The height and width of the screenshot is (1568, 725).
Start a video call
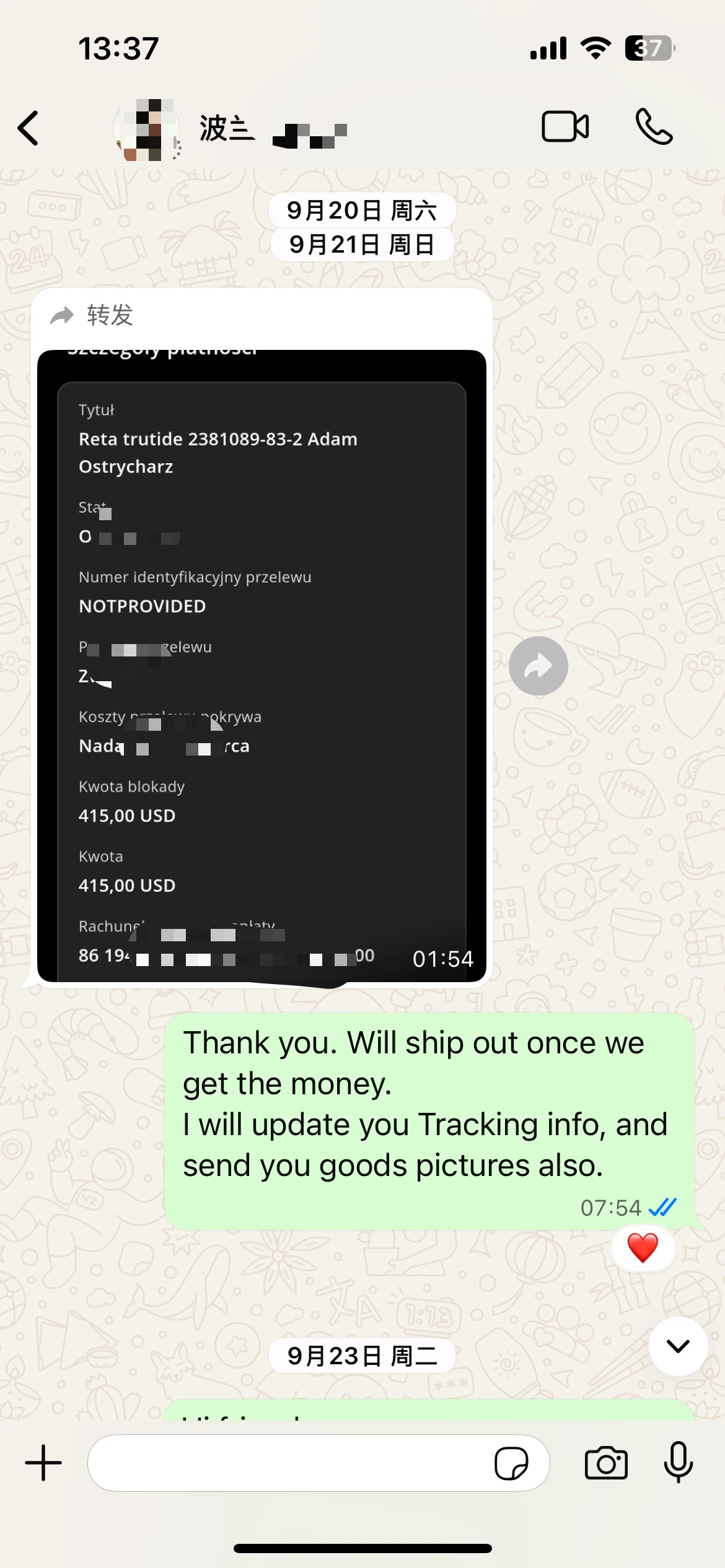(x=565, y=127)
